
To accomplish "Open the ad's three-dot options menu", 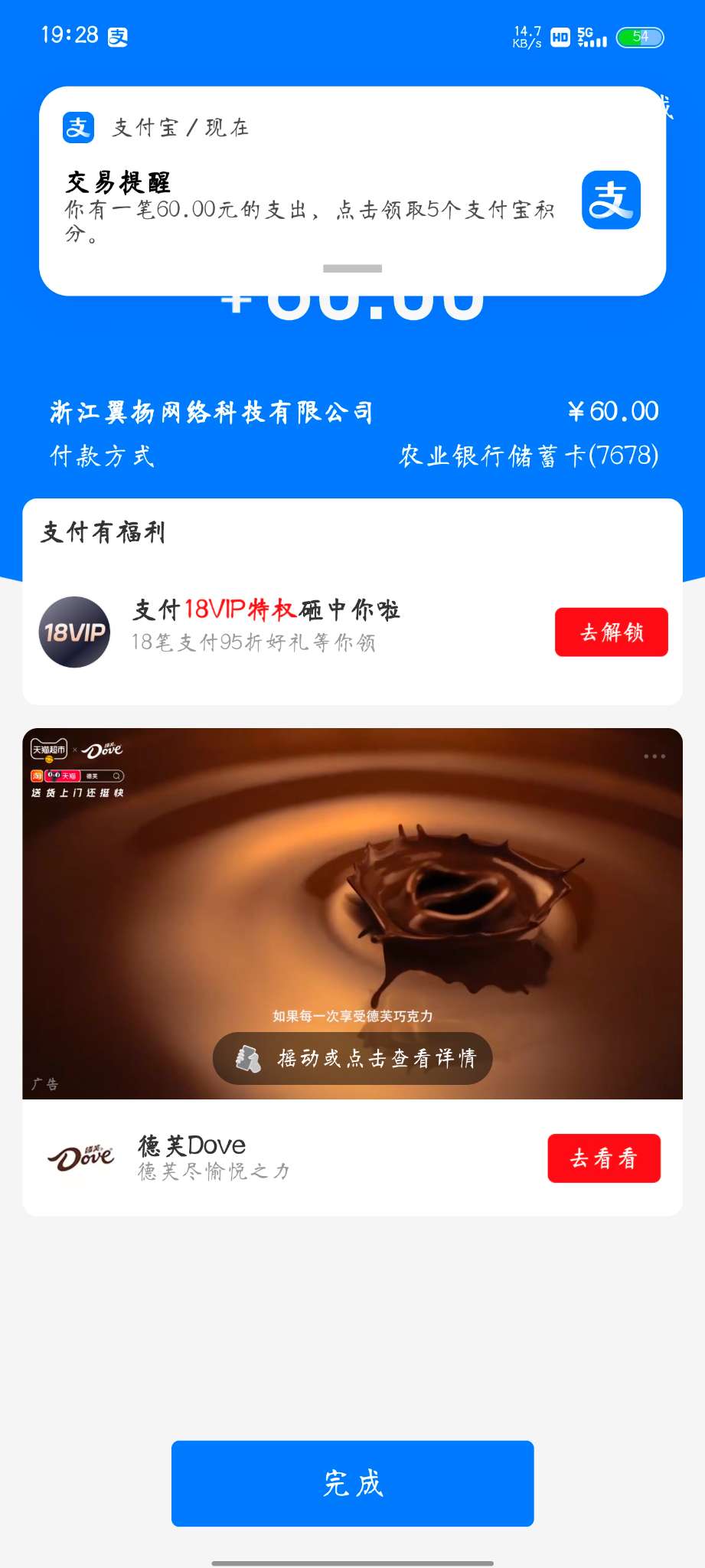I will [x=654, y=756].
